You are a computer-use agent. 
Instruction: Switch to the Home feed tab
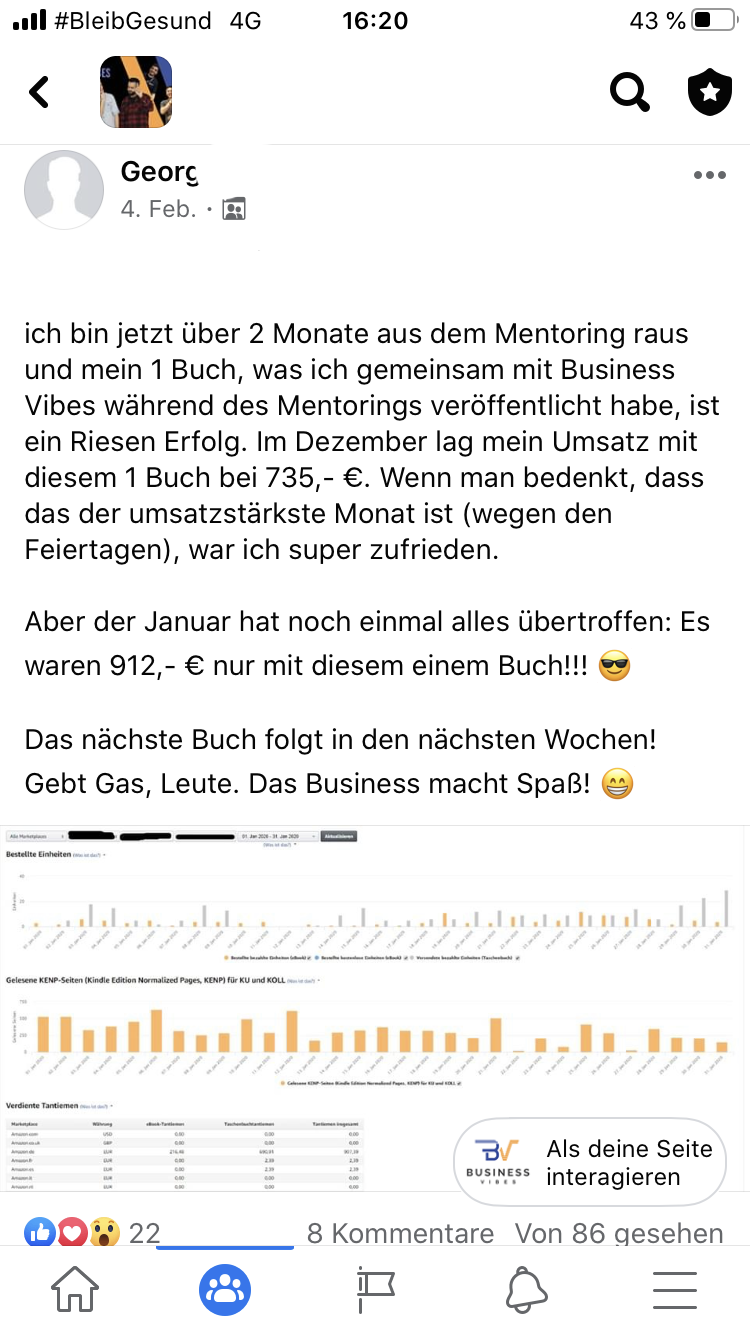(x=75, y=1291)
